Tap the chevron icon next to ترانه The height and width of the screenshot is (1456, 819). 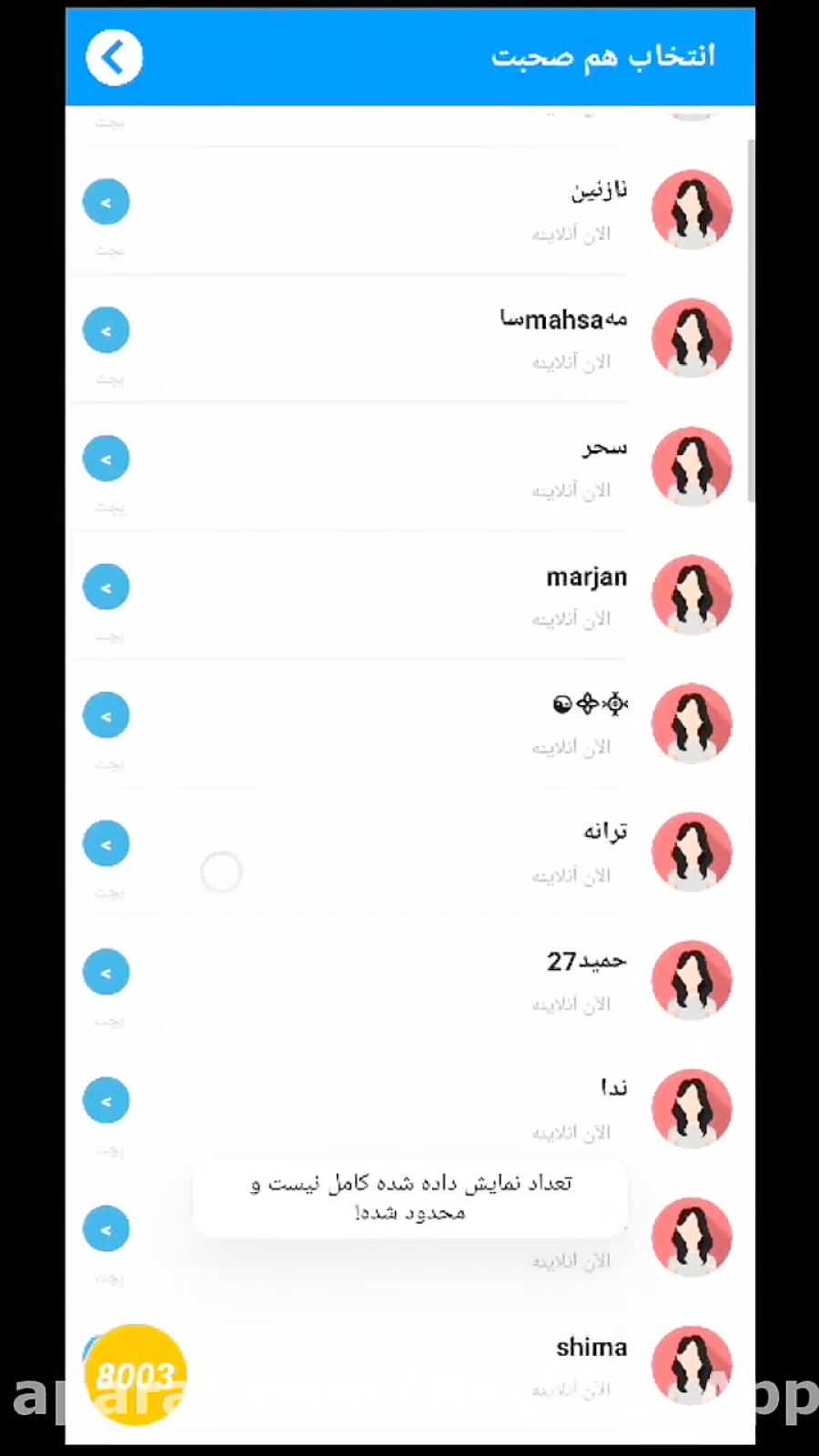[x=106, y=844]
